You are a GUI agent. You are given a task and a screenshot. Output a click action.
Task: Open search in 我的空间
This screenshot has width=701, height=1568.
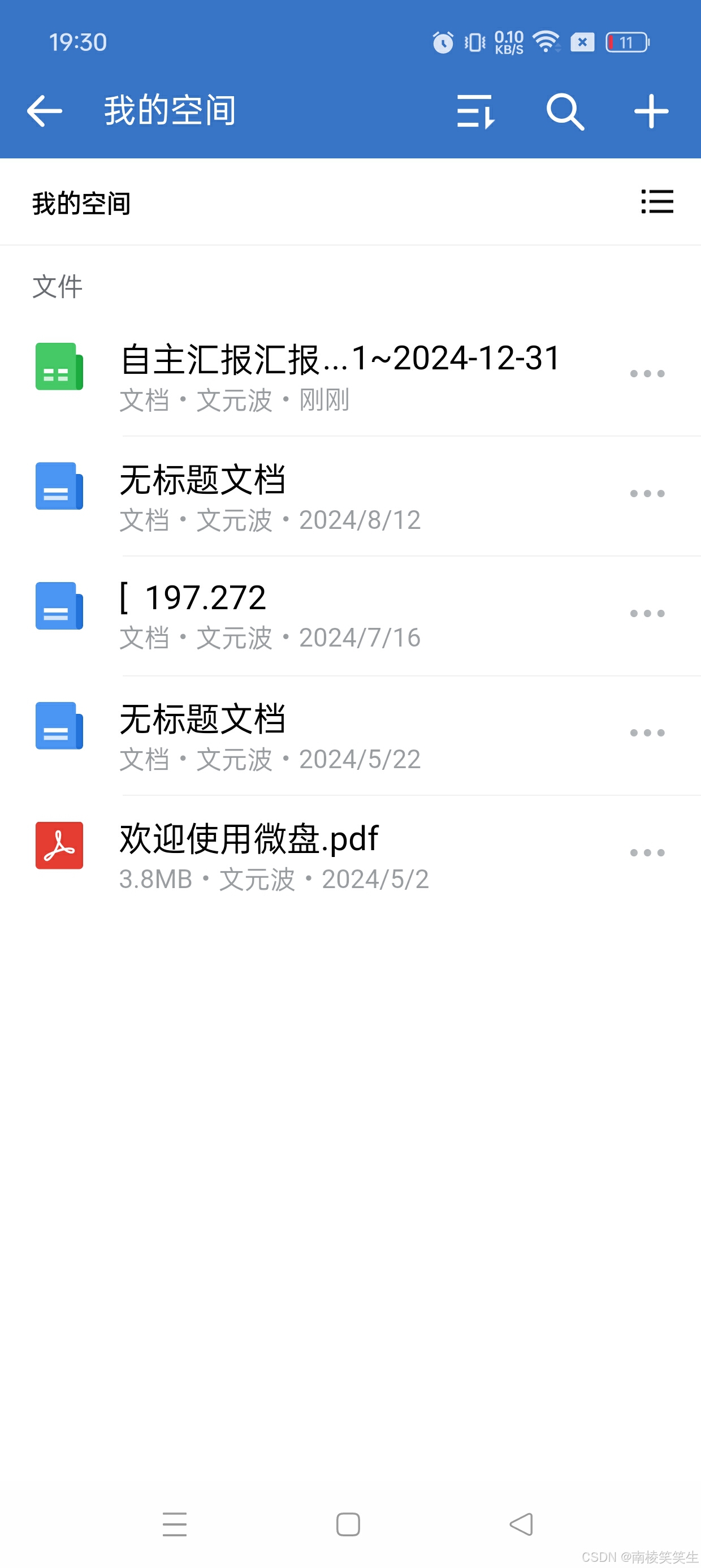pos(565,111)
